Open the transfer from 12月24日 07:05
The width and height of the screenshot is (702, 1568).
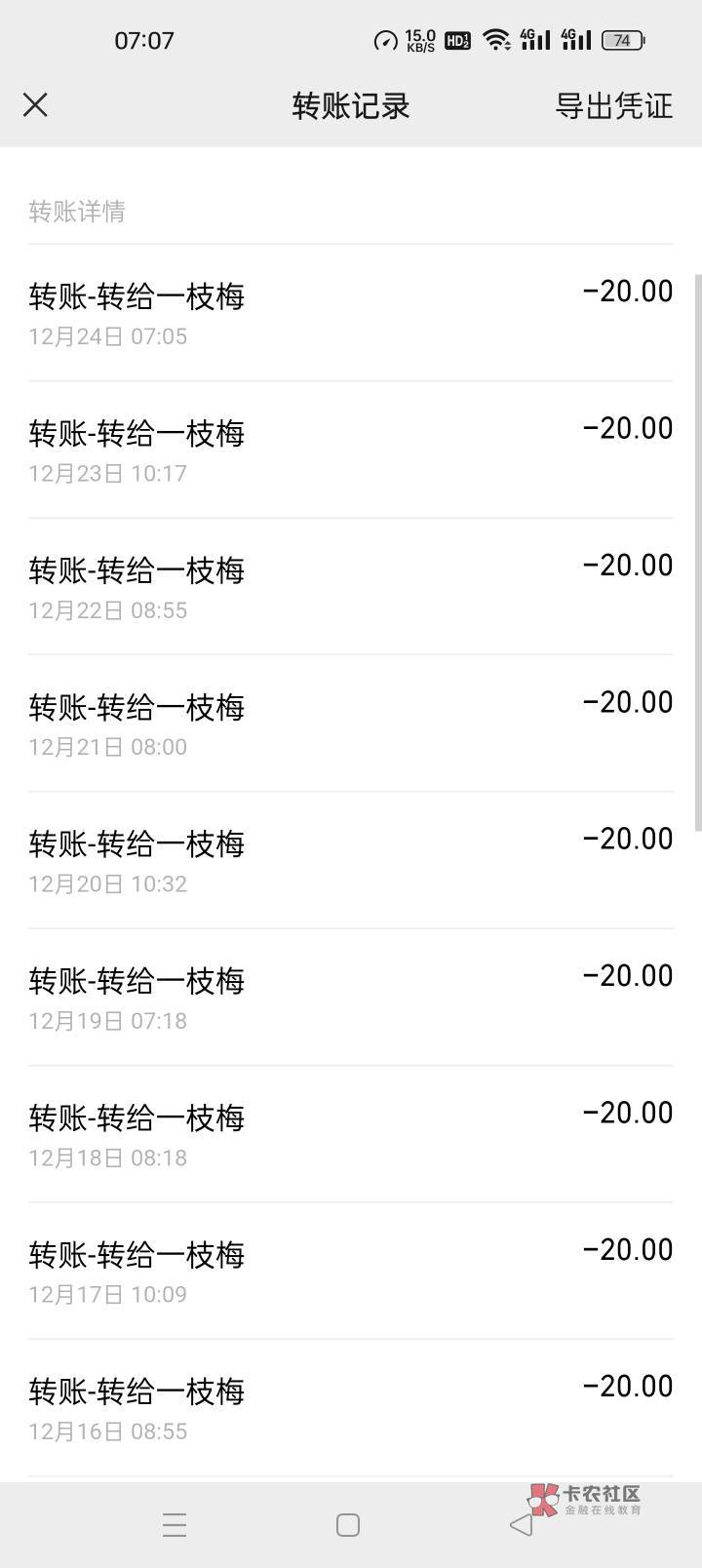(351, 312)
